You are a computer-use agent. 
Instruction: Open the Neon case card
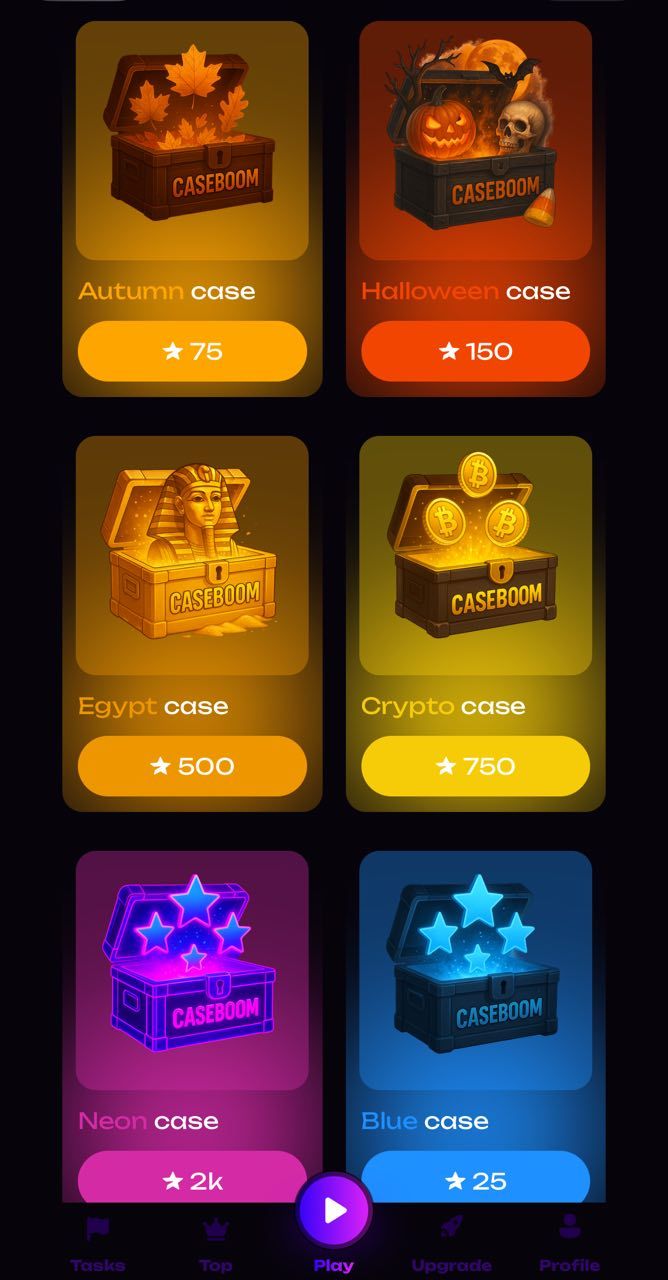(x=192, y=971)
